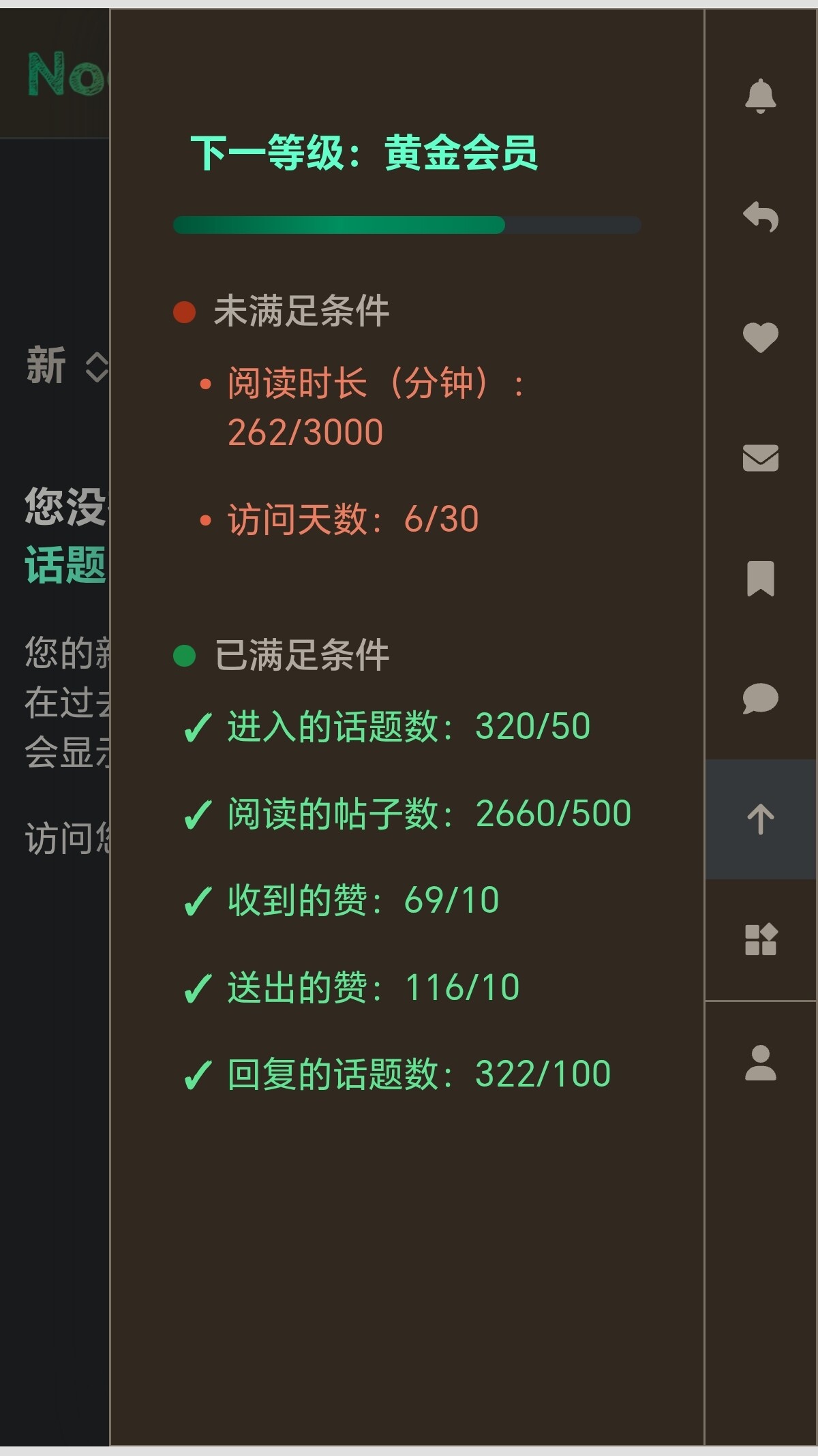Open the chat bubble tab
Screen dimensions: 818x1456
coord(760,699)
